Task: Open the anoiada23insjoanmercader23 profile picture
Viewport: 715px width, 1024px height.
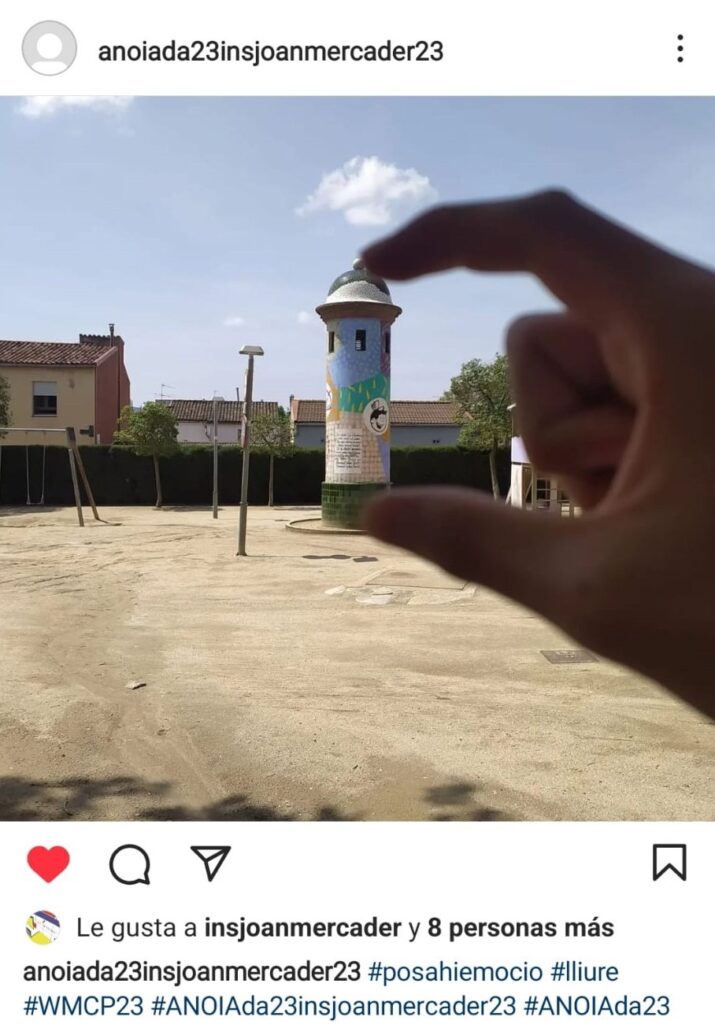Action: point(49,48)
